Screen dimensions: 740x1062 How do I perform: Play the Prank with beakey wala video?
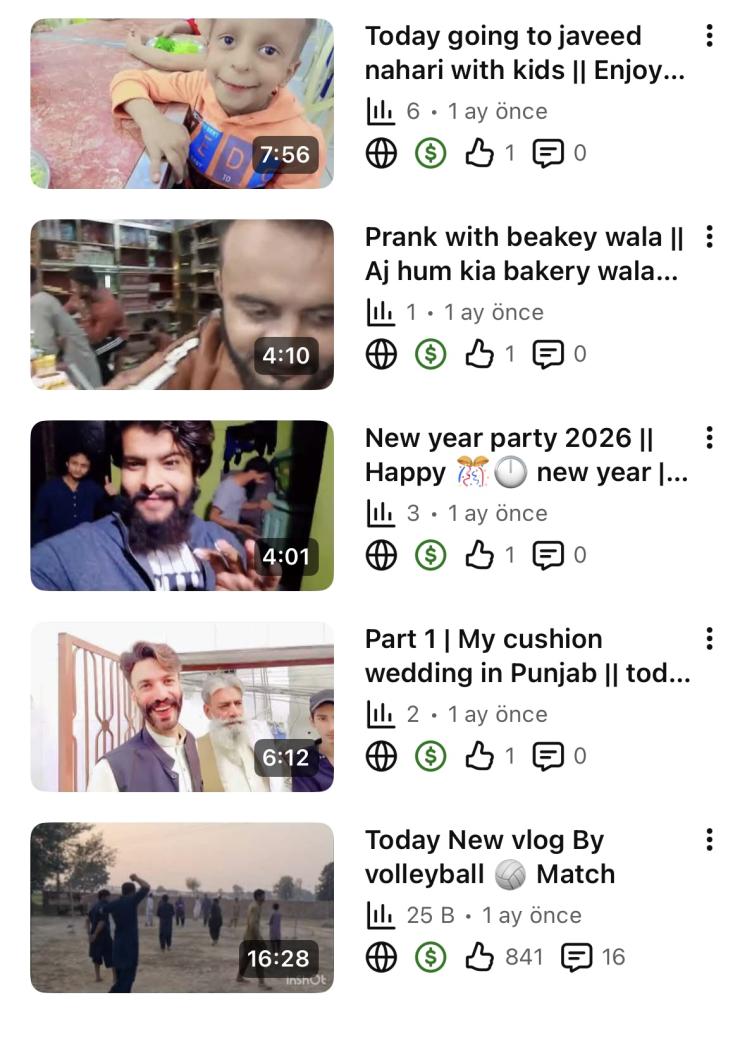coord(182,304)
